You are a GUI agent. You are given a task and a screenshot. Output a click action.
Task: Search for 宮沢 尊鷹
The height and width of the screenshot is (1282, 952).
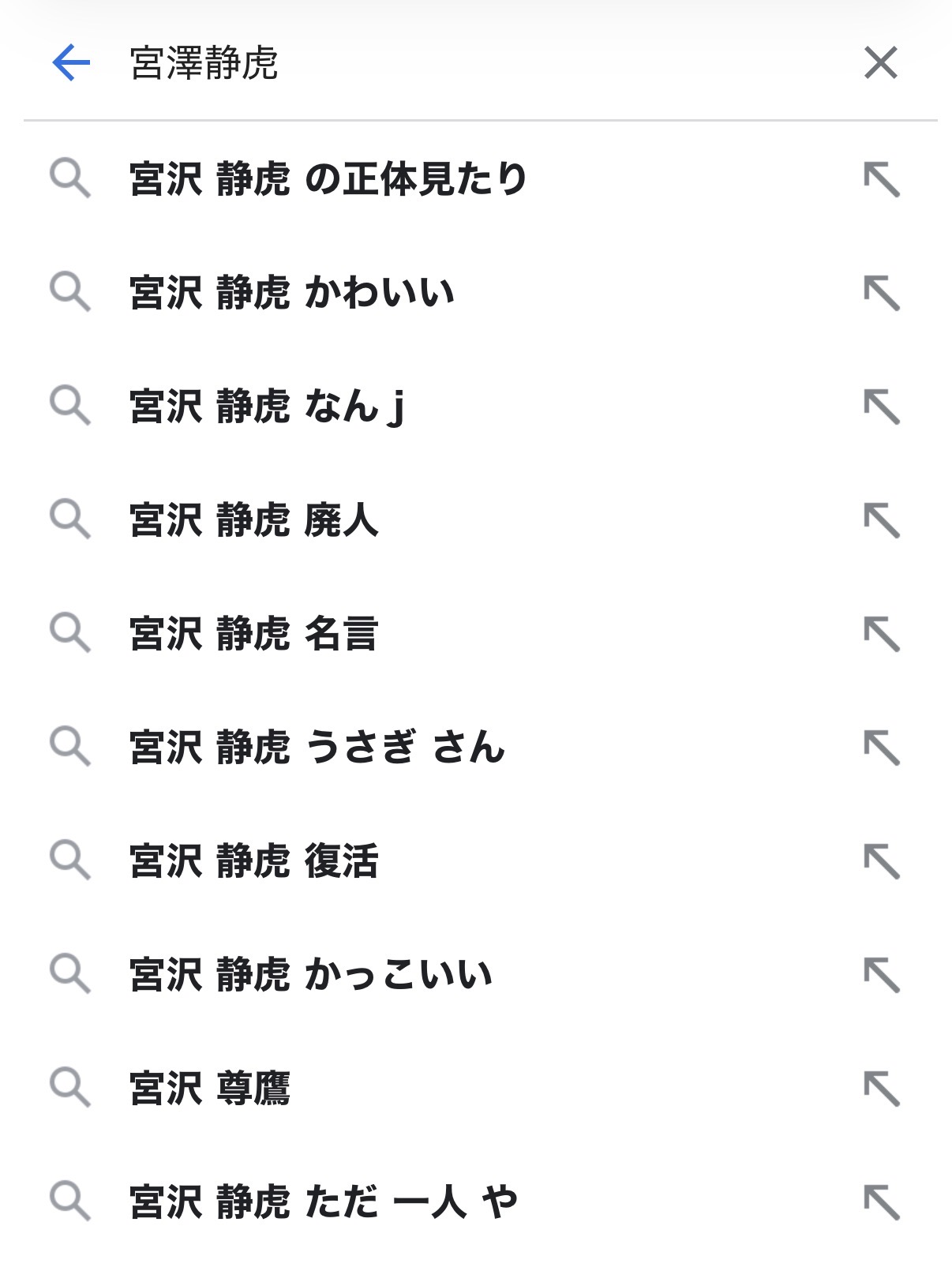click(210, 1089)
